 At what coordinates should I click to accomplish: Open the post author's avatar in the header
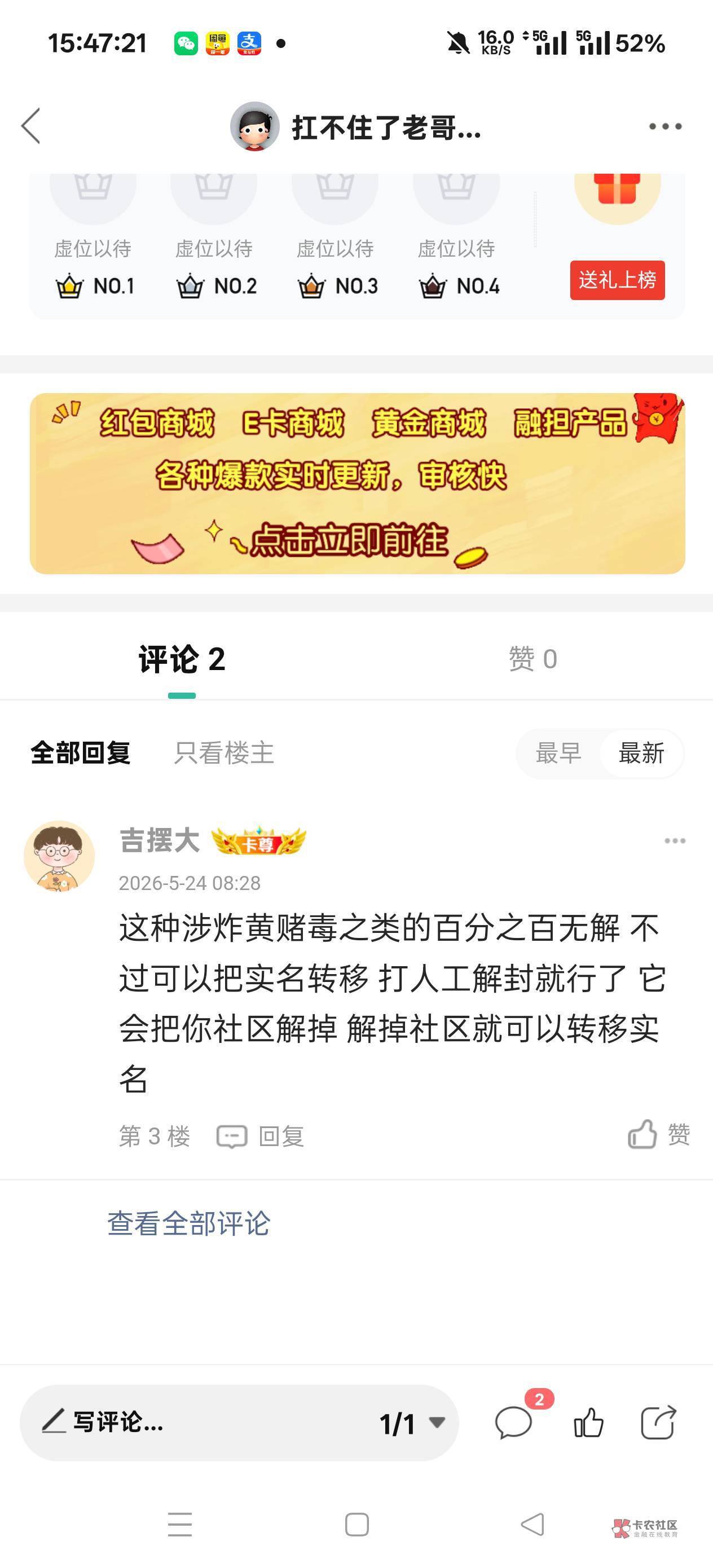point(254,126)
